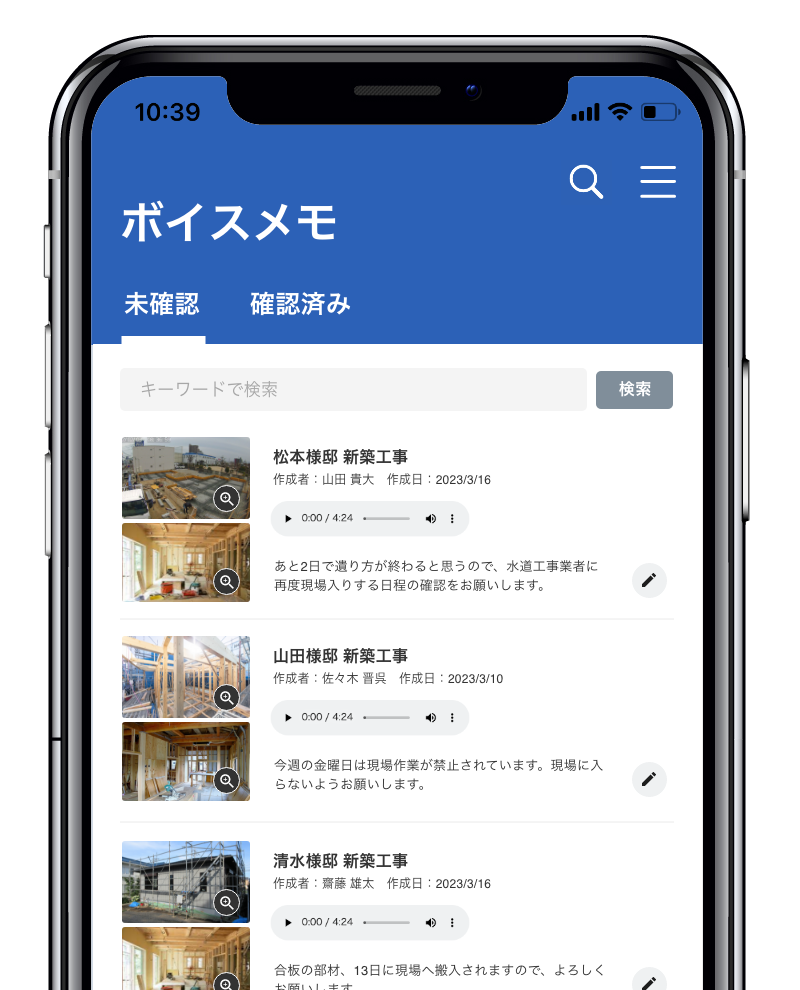Open the hamburger menu
The height and width of the screenshot is (990, 800).
[x=658, y=182]
